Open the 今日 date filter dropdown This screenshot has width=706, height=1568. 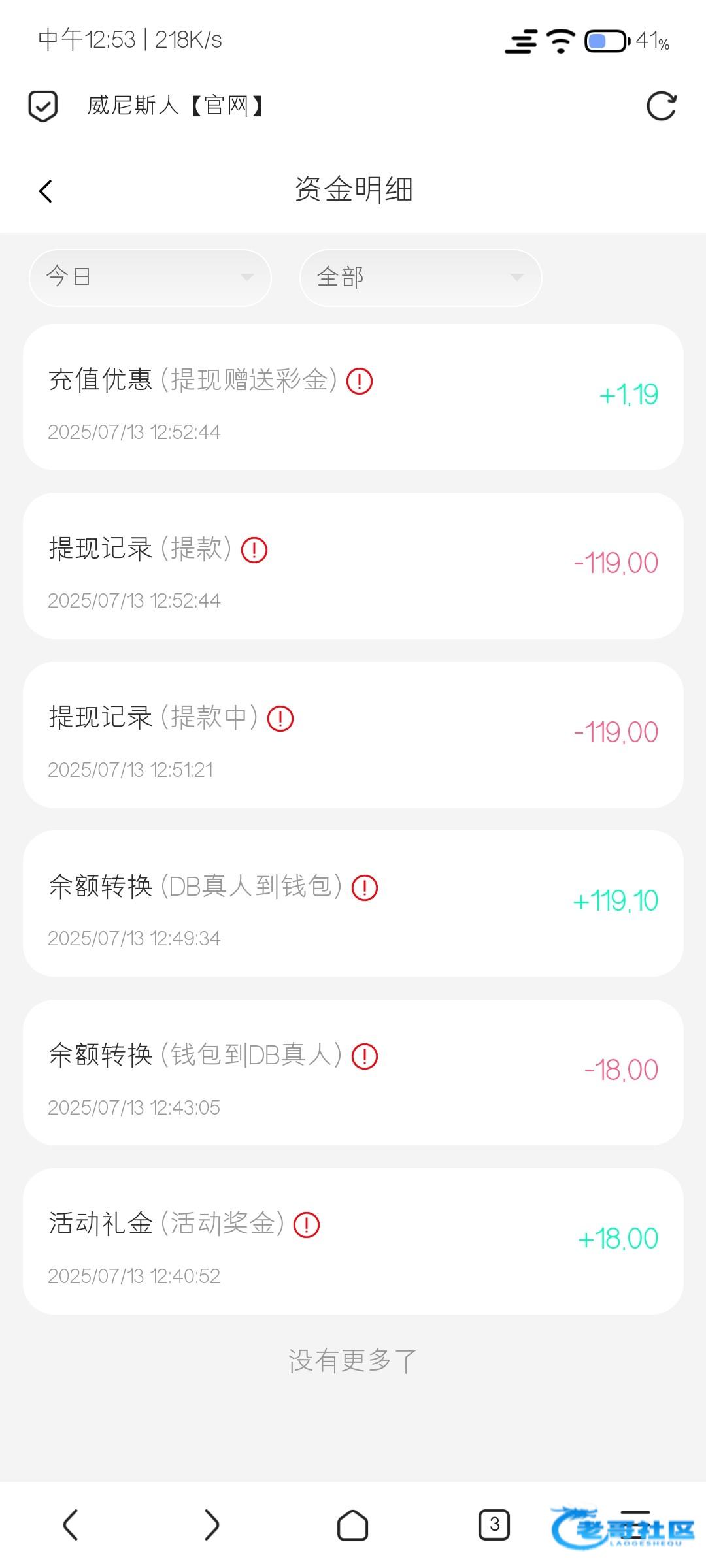150,278
